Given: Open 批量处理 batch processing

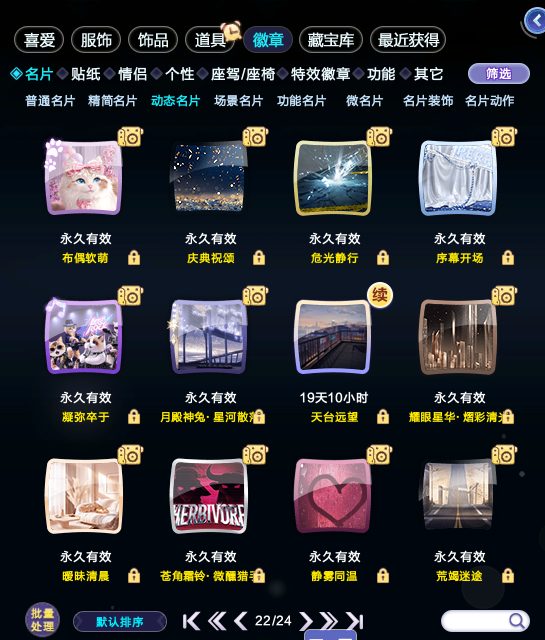Looking at the screenshot, I should click(x=42, y=620).
